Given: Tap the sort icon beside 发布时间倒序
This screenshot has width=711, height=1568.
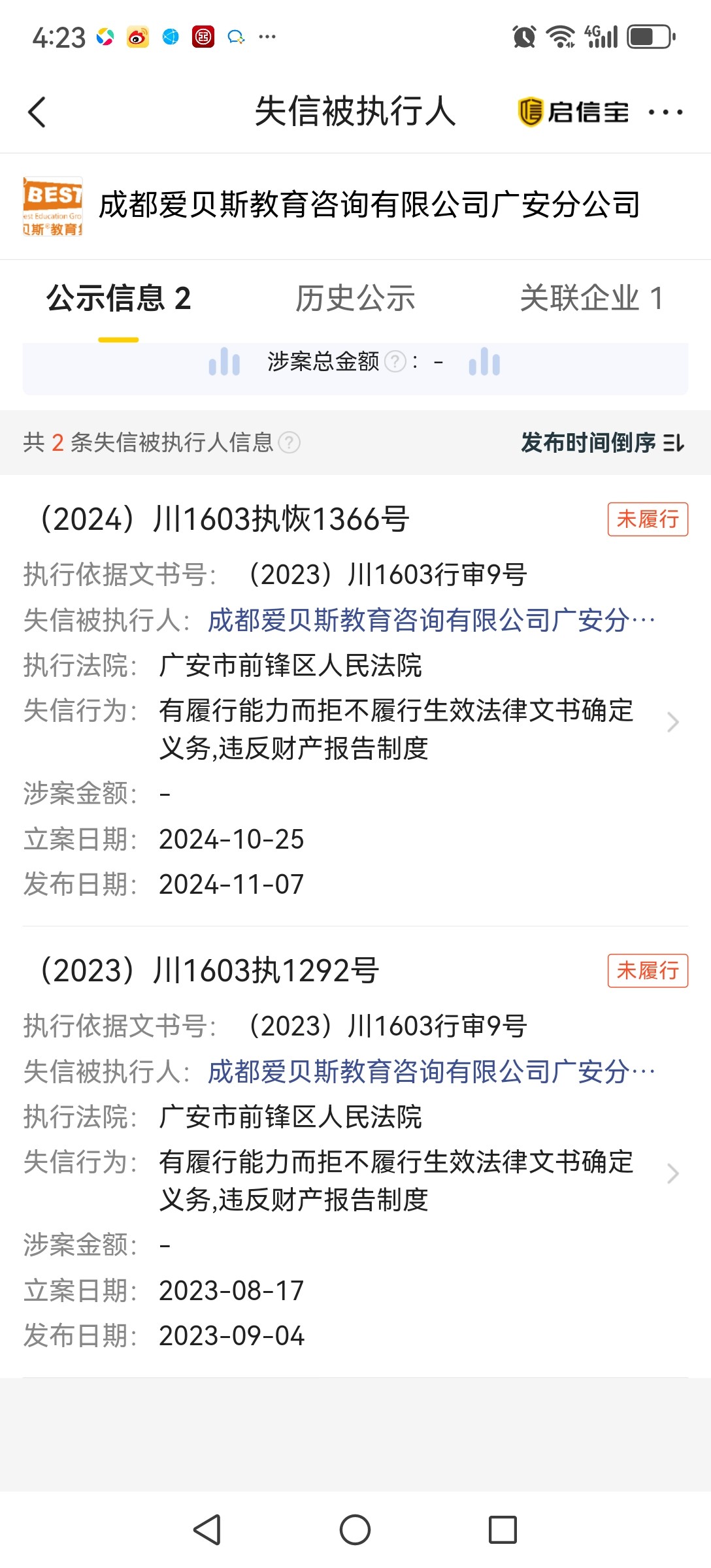Looking at the screenshot, I should (x=674, y=442).
